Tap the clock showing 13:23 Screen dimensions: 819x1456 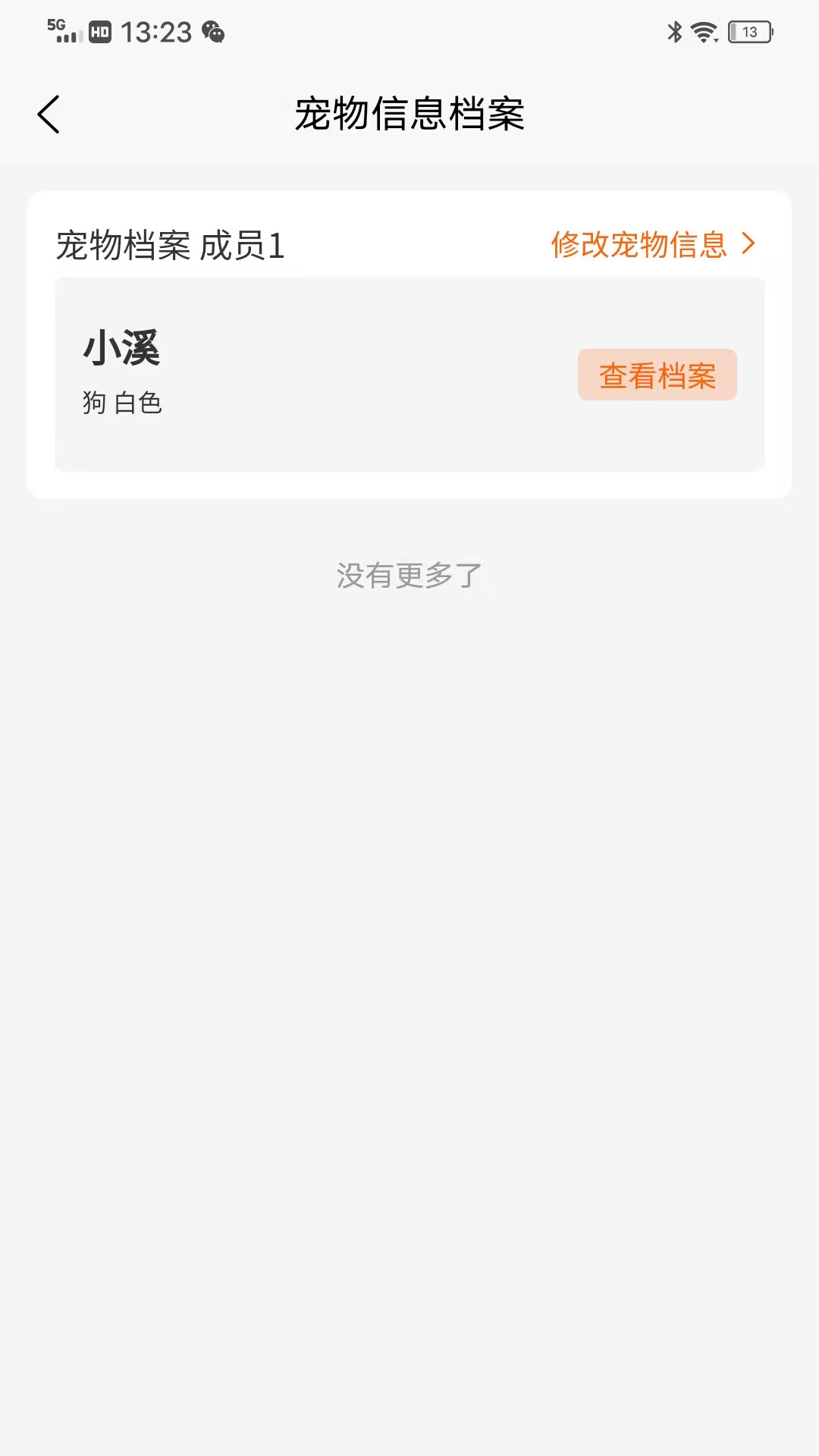[155, 33]
